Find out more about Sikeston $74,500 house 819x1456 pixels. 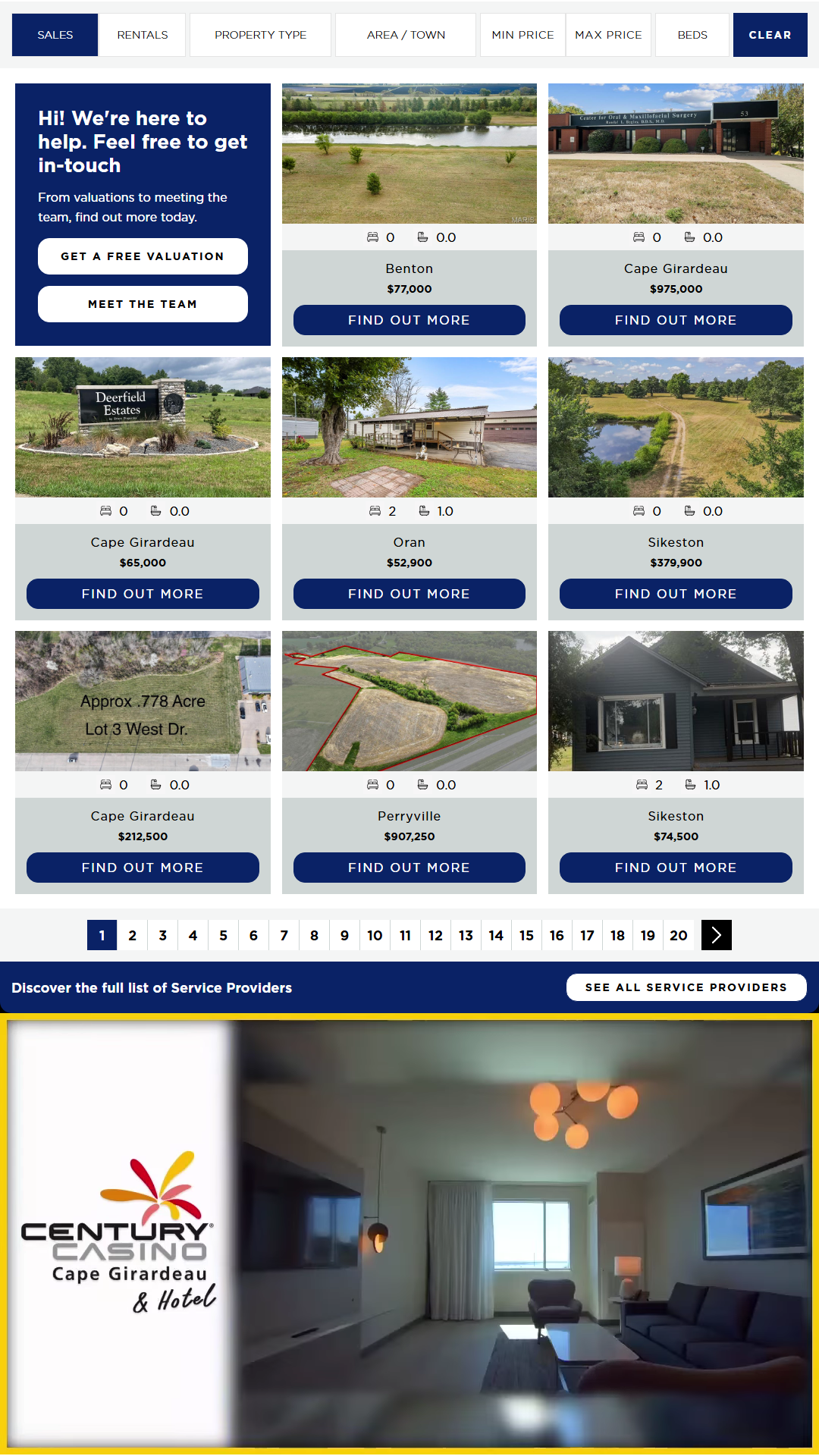coord(676,868)
